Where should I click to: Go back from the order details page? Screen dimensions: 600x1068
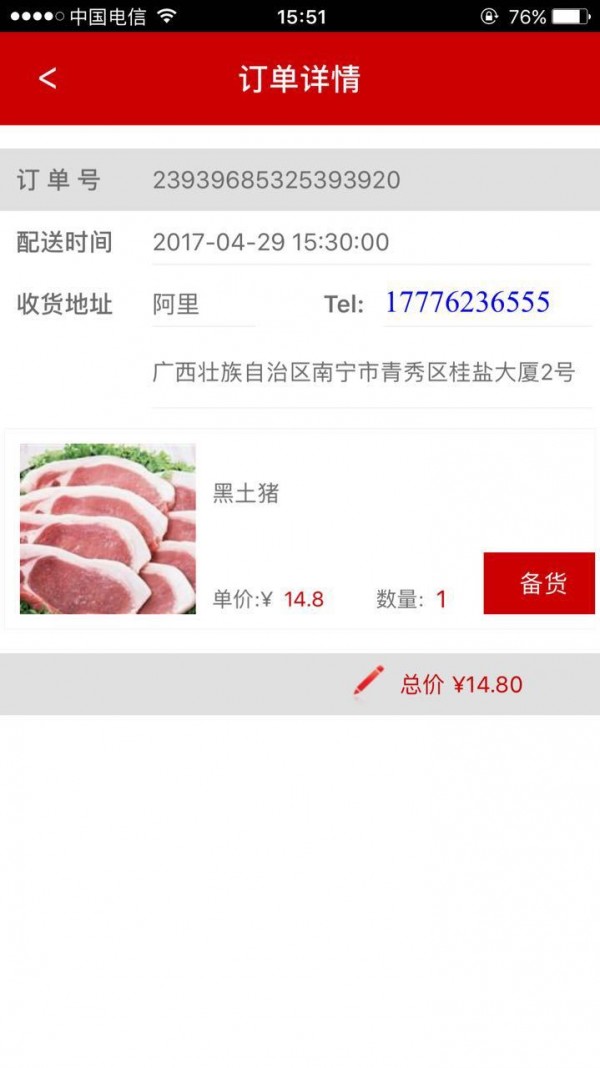[48, 79]
